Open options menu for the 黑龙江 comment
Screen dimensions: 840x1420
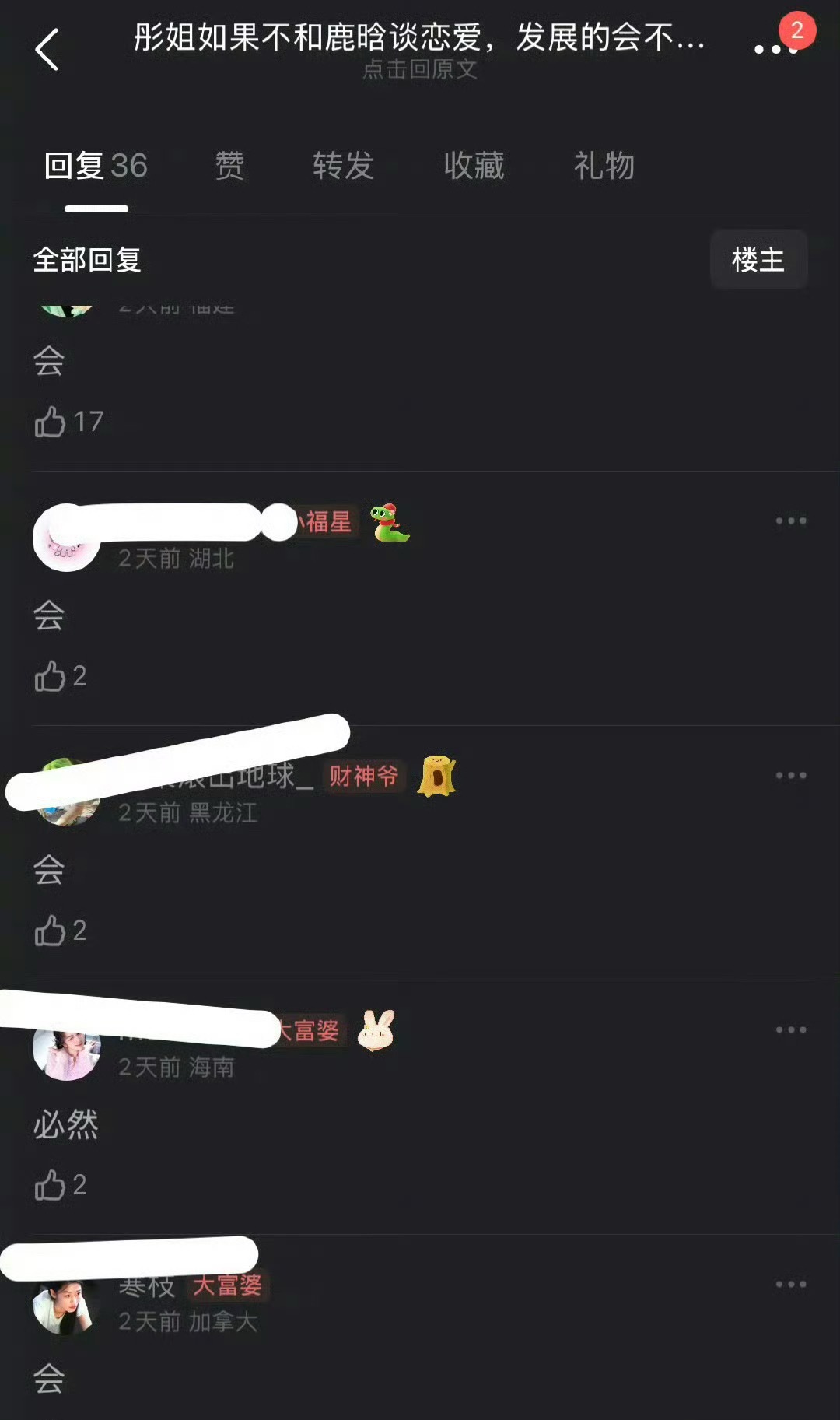[790, 773]
